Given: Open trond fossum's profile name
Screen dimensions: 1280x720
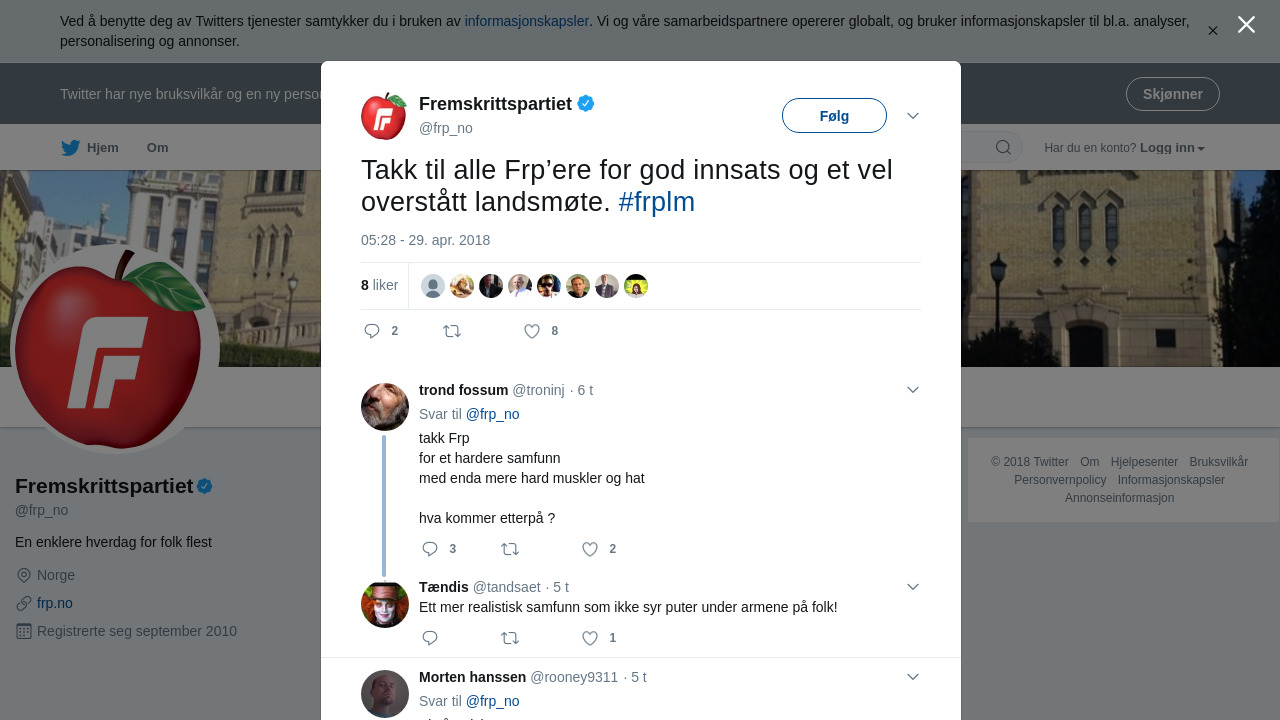Looking at the screenshot, I should tap(463, 390).
